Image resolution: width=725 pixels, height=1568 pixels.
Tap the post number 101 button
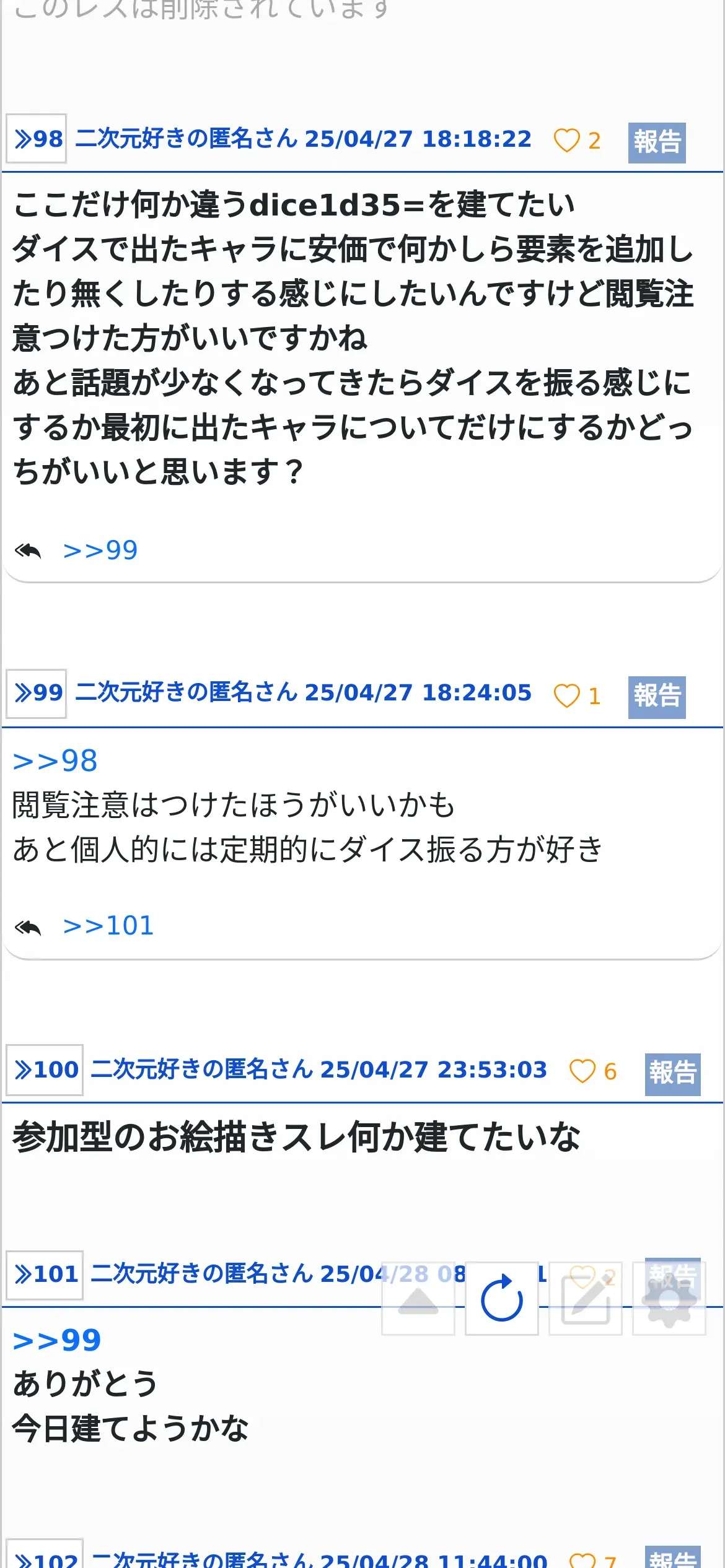(x=45, y=1275)
